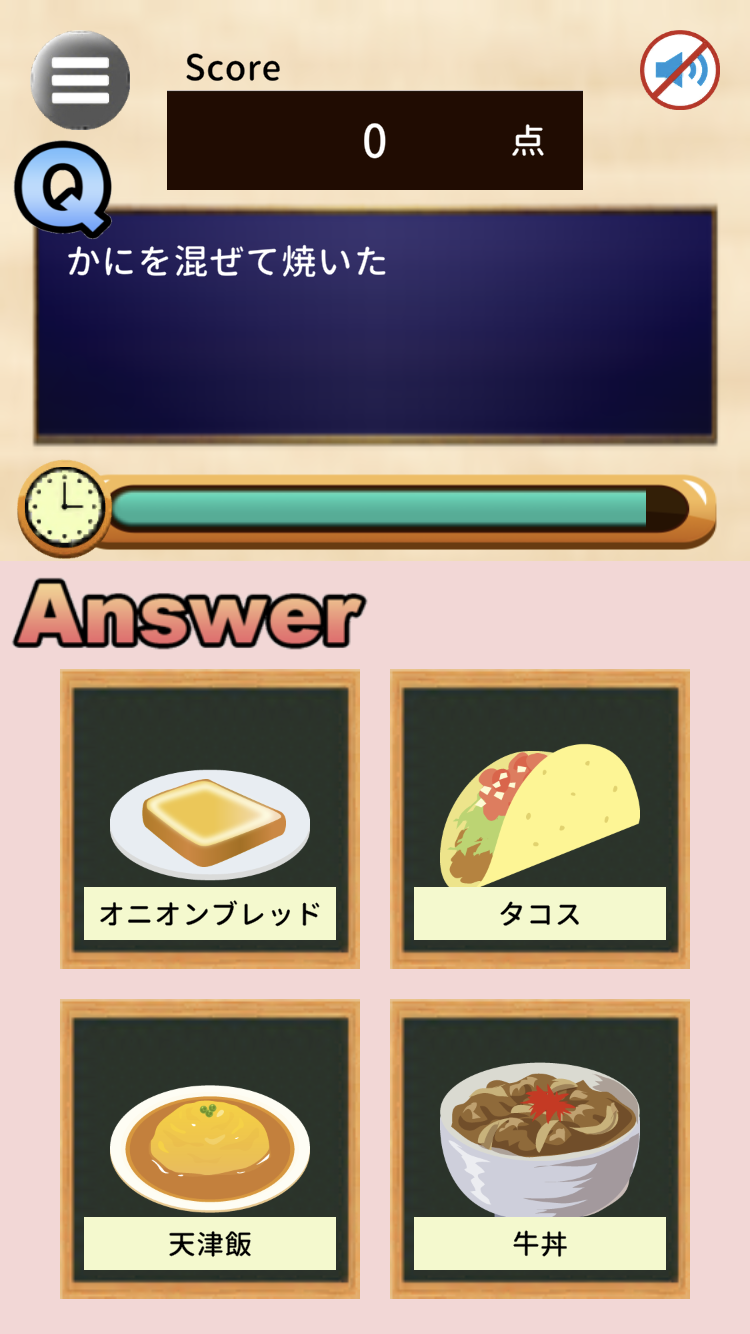Open the hamburger menu button
The width and height of the screenshot is (750, 1334).
pos(80,80)
